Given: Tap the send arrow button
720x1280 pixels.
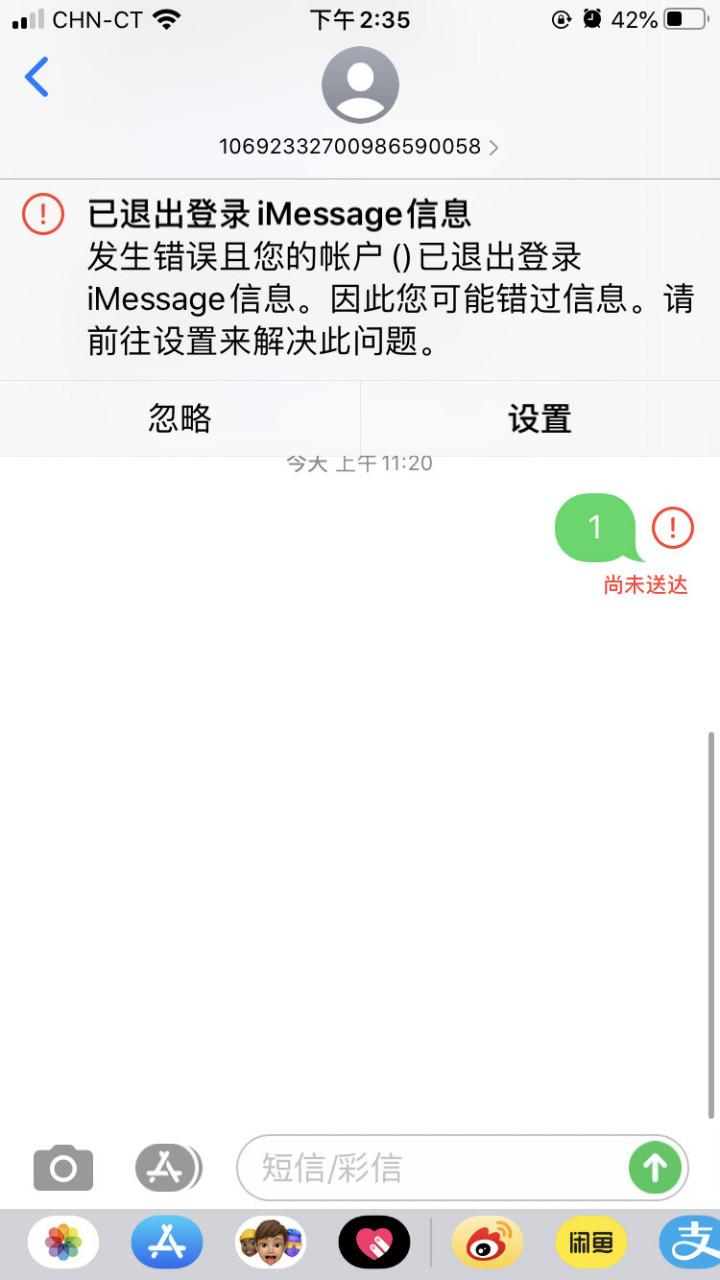Looking at the screenshot, I should tap(655, 1167).
